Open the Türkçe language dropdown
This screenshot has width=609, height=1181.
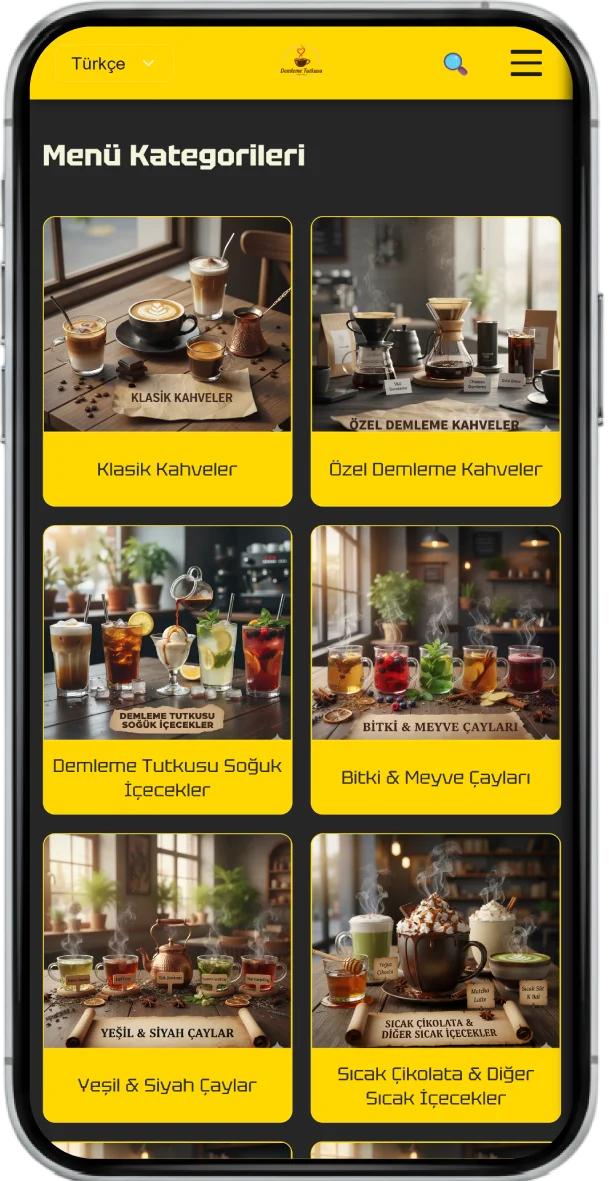coord(112,64)
